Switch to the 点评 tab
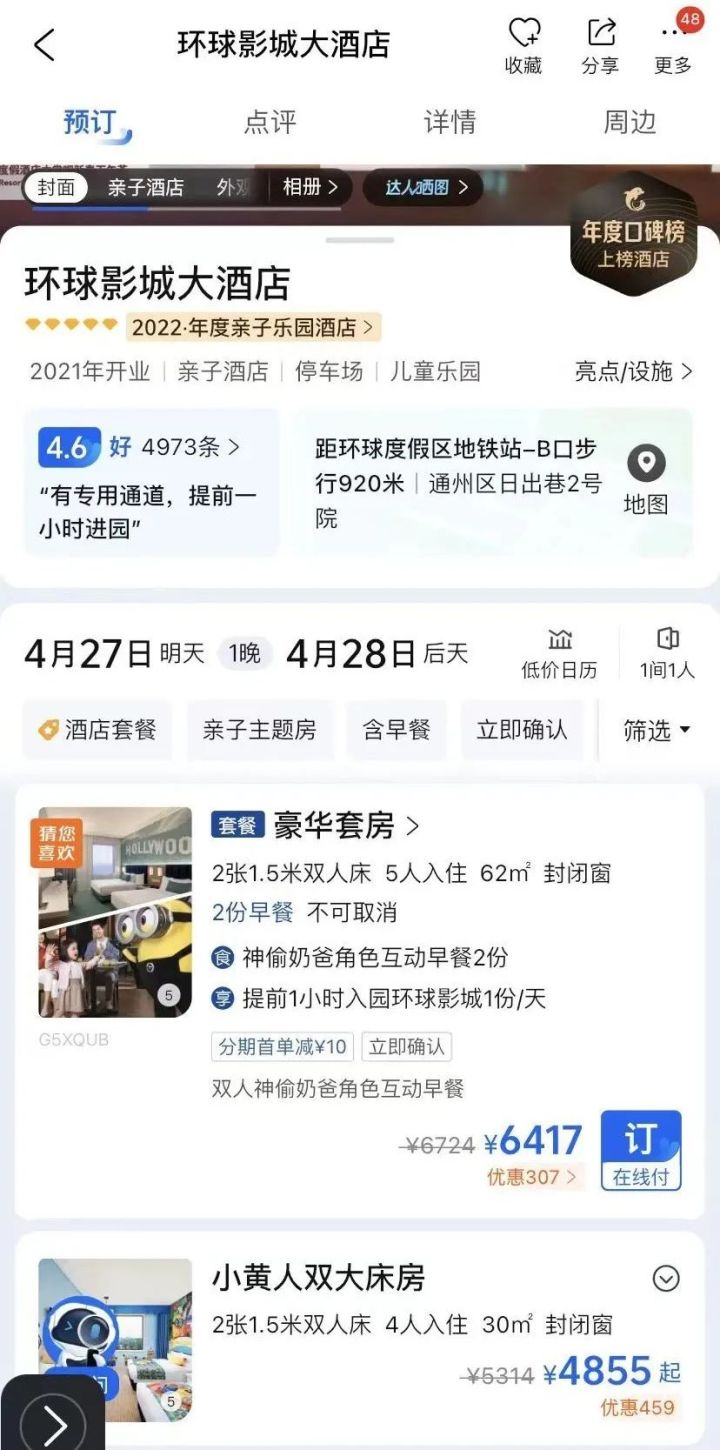Screen dimensions: 720x1450 (270, 122)
